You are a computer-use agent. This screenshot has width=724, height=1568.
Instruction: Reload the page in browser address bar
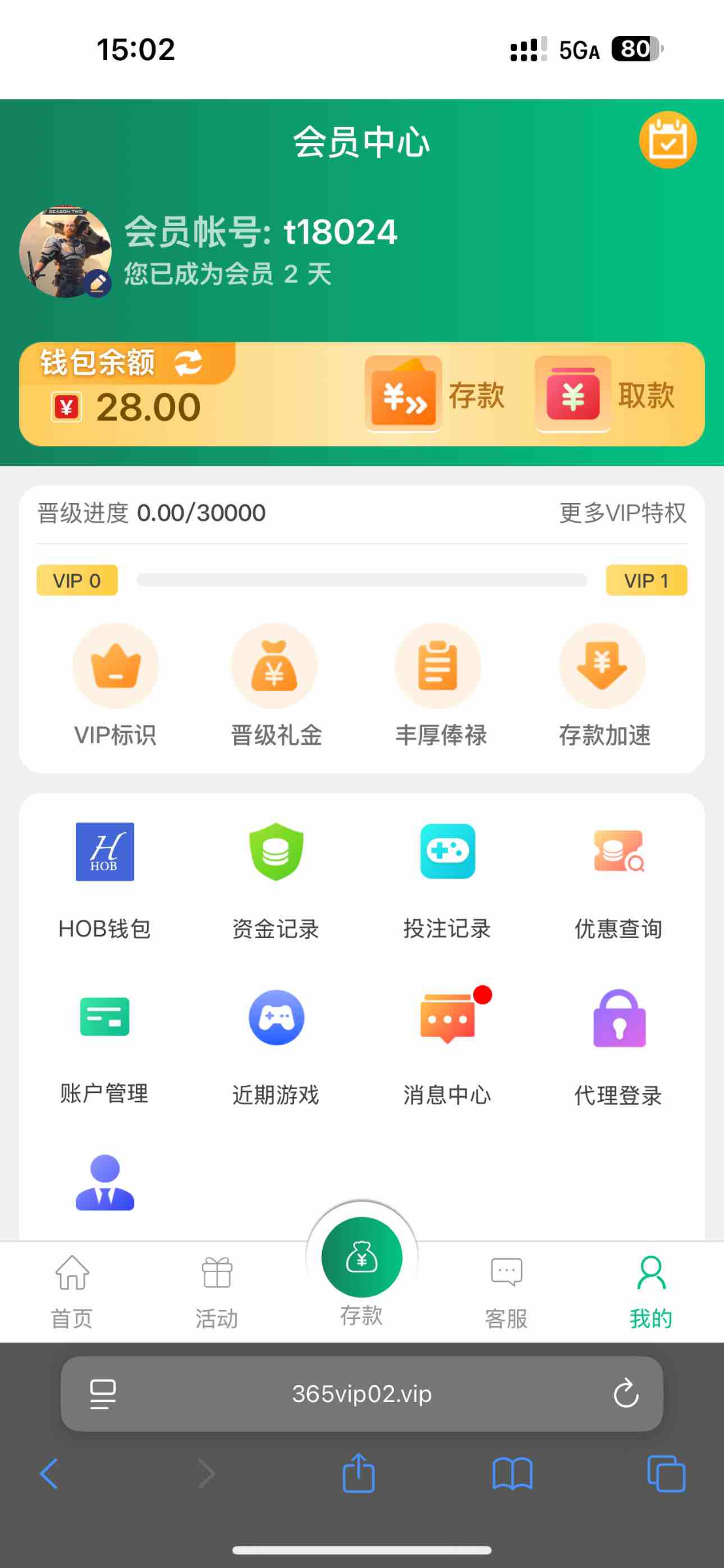625,1394
